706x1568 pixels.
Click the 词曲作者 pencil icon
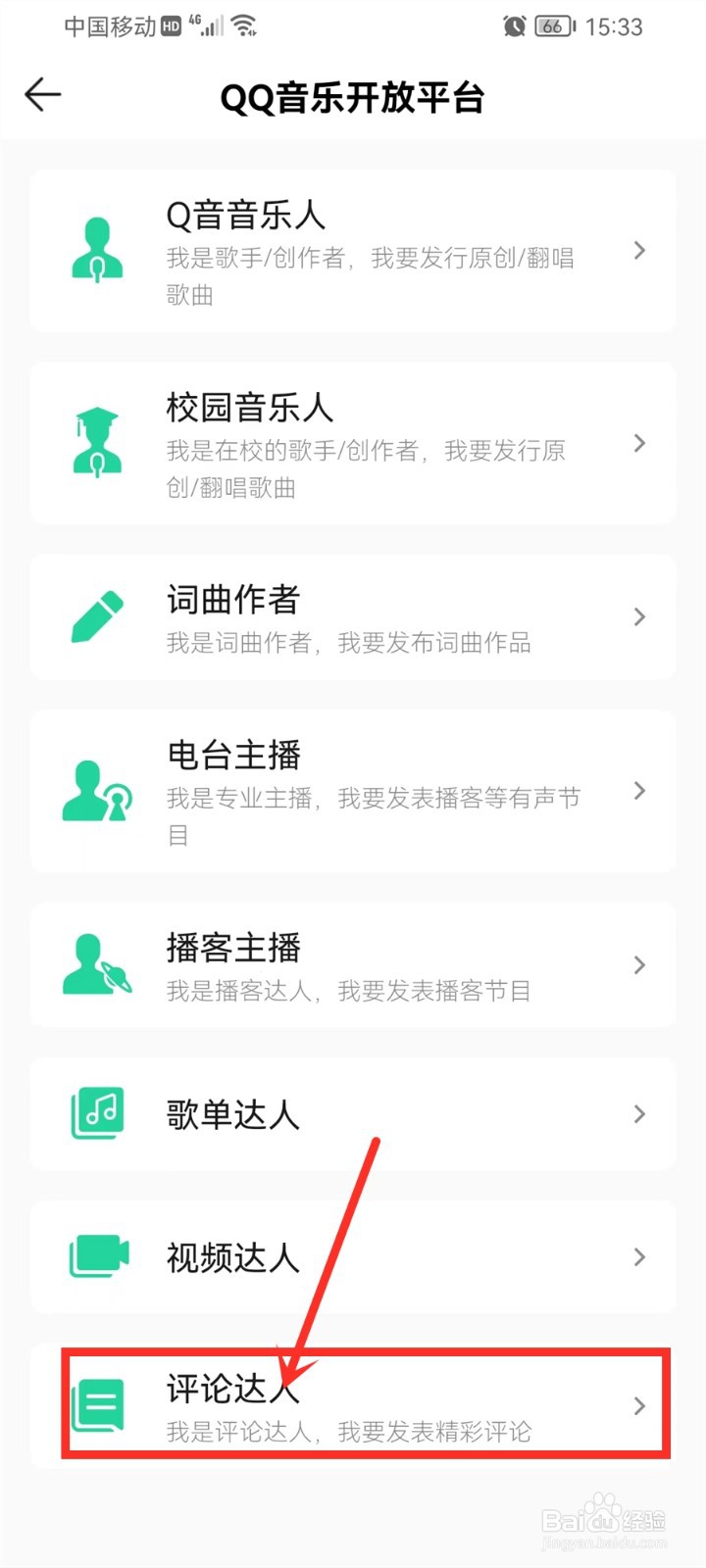click(x=96, y=615)
